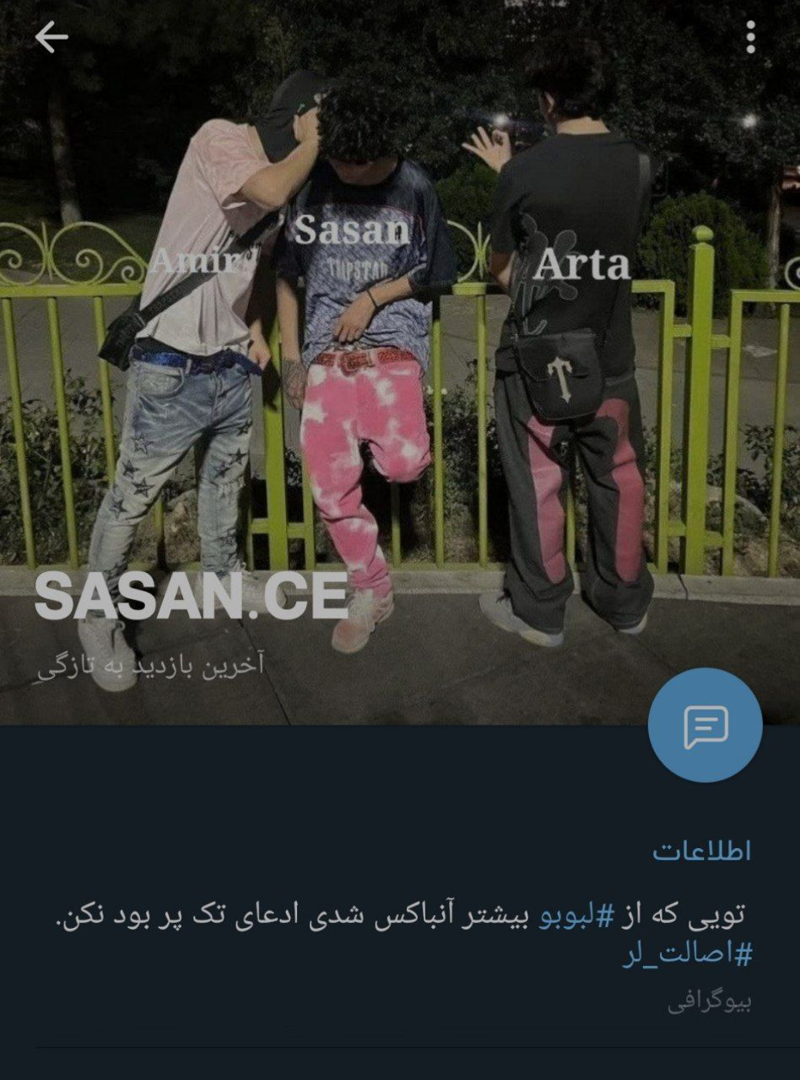Open the three-dot overflow menu
Screen dimensions: 800x1080
pos(750,38)
